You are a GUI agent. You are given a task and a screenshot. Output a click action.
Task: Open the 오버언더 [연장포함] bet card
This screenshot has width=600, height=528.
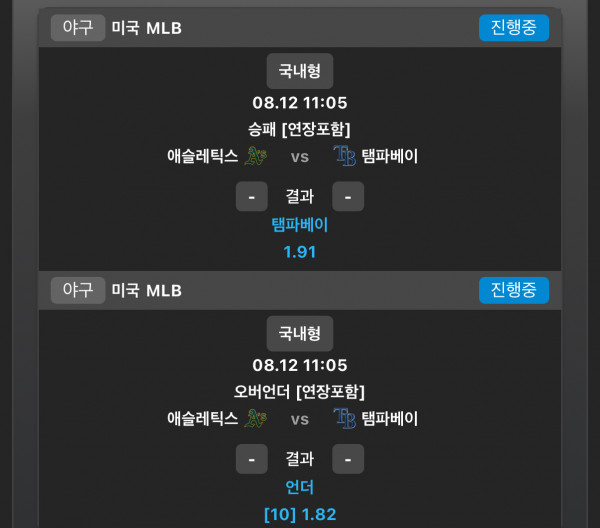tap(300, 392)
